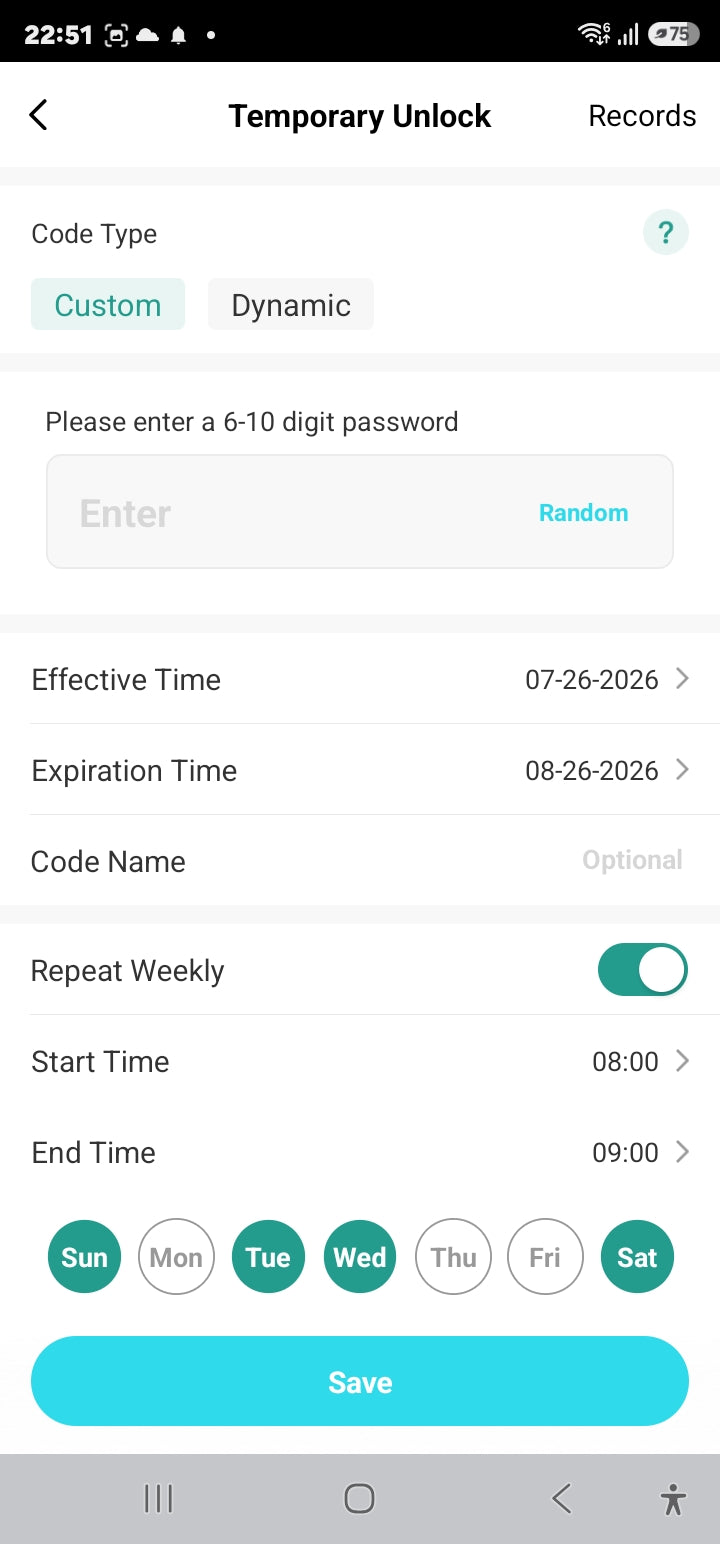The image size is (720, 1544).
Task: Select the Custom code type
Action: (108, 305)
